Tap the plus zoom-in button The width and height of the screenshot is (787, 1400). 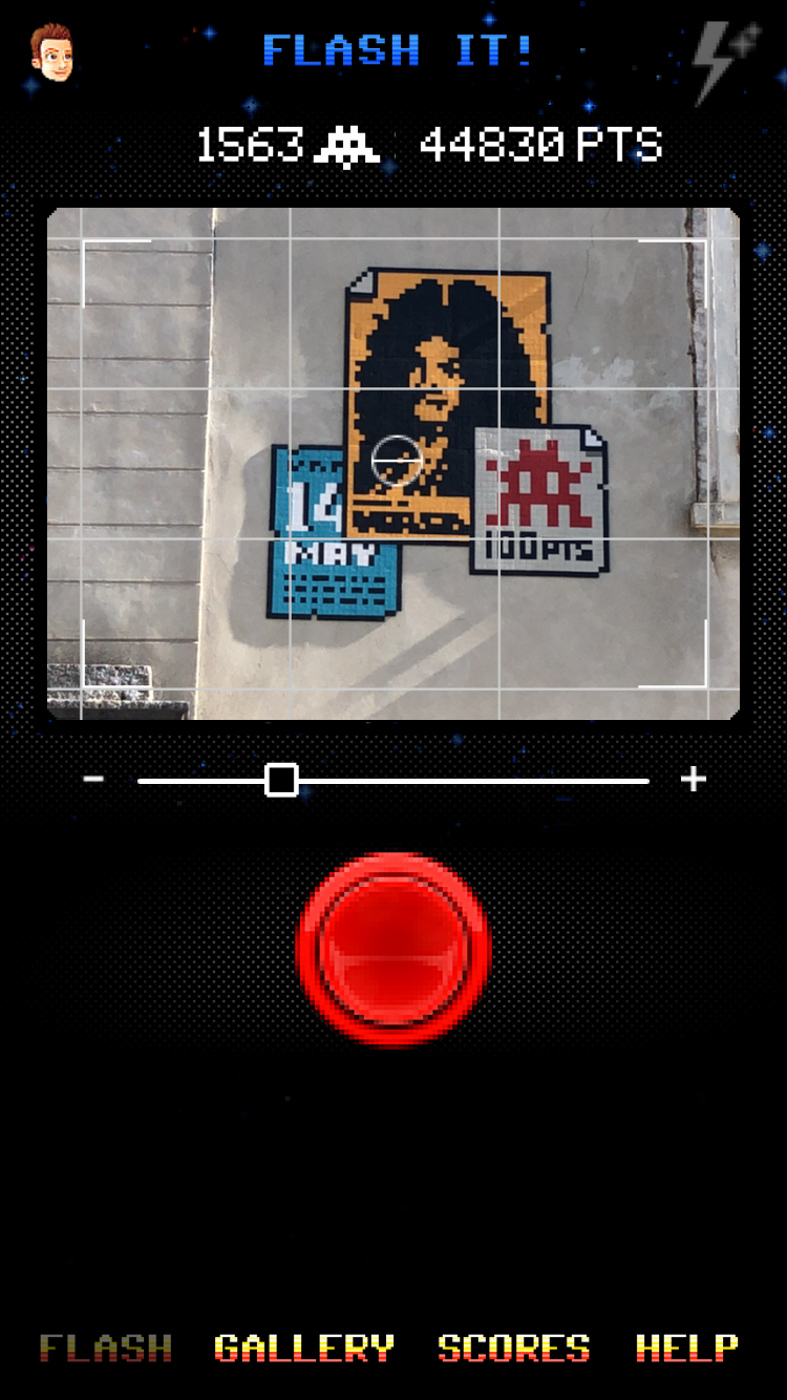click(x=693, y=779)
